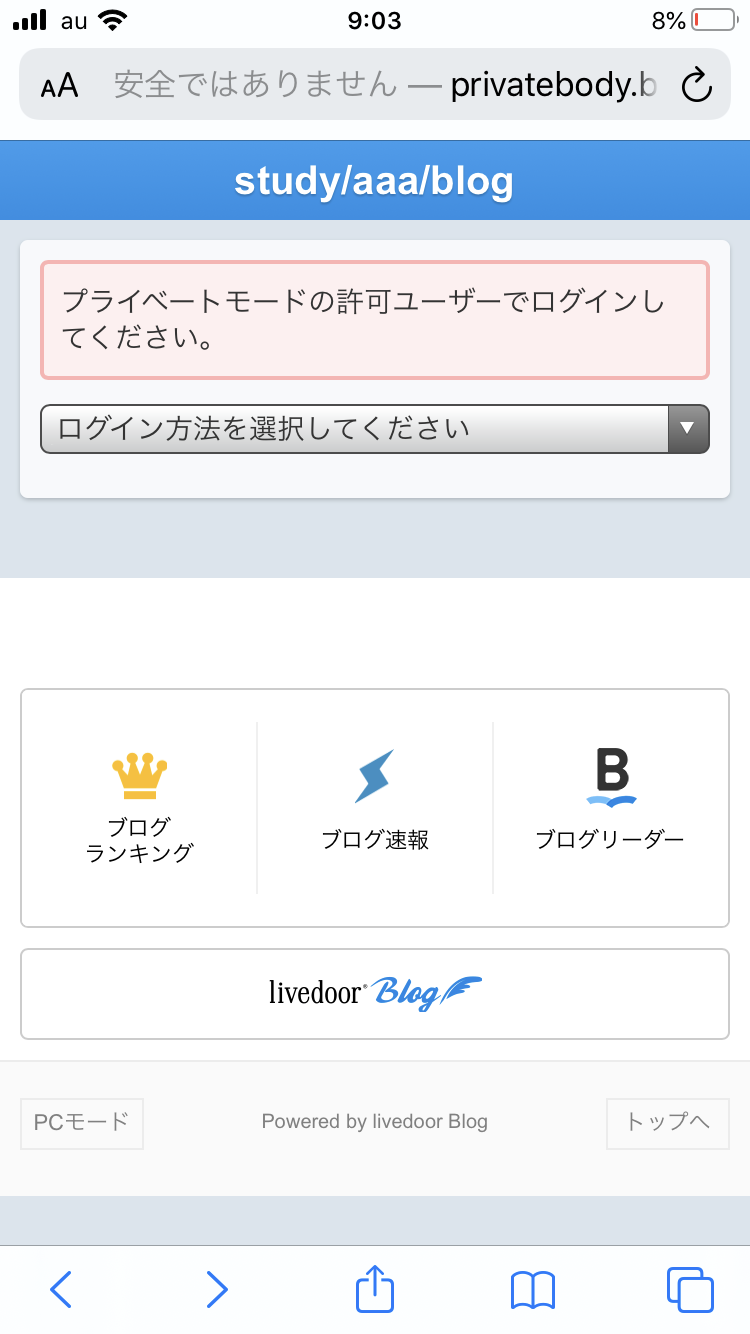750x1334 pixels.
Task: Switch to PCモード
Action: pos(82,1123)
